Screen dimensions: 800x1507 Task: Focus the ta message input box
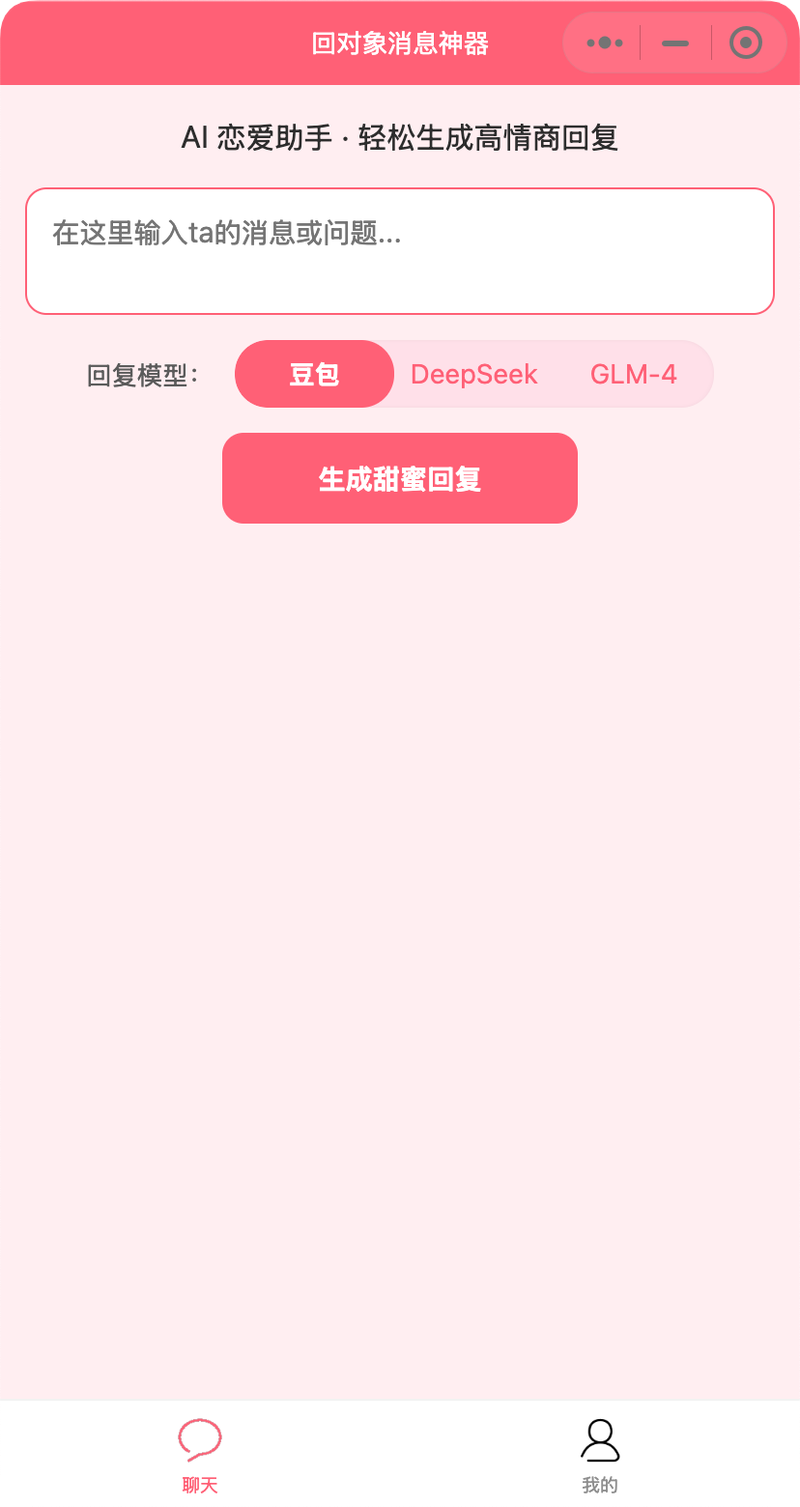coord(400,251)
